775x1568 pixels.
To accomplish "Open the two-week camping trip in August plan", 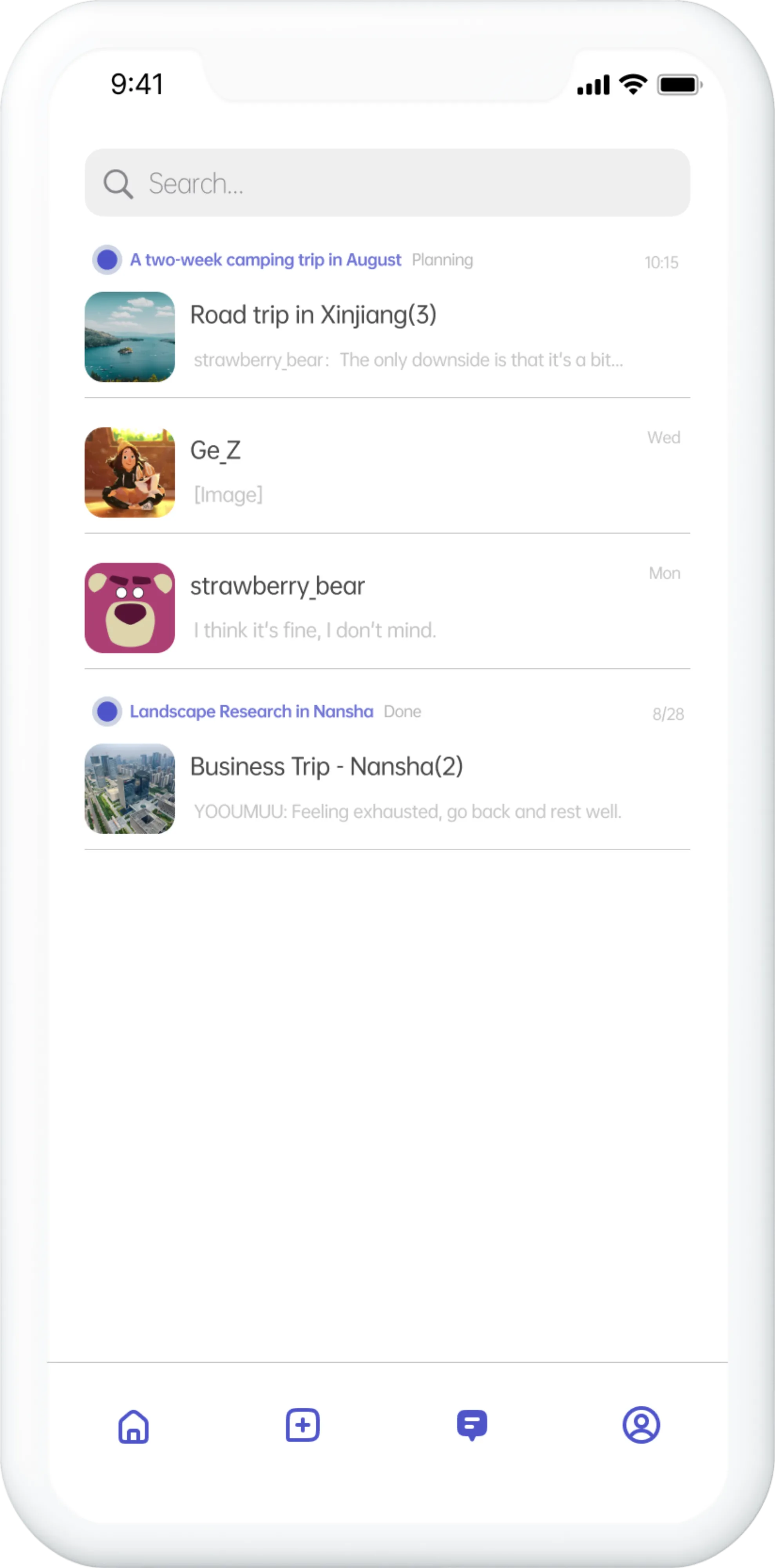I will [x=265, y=260].
